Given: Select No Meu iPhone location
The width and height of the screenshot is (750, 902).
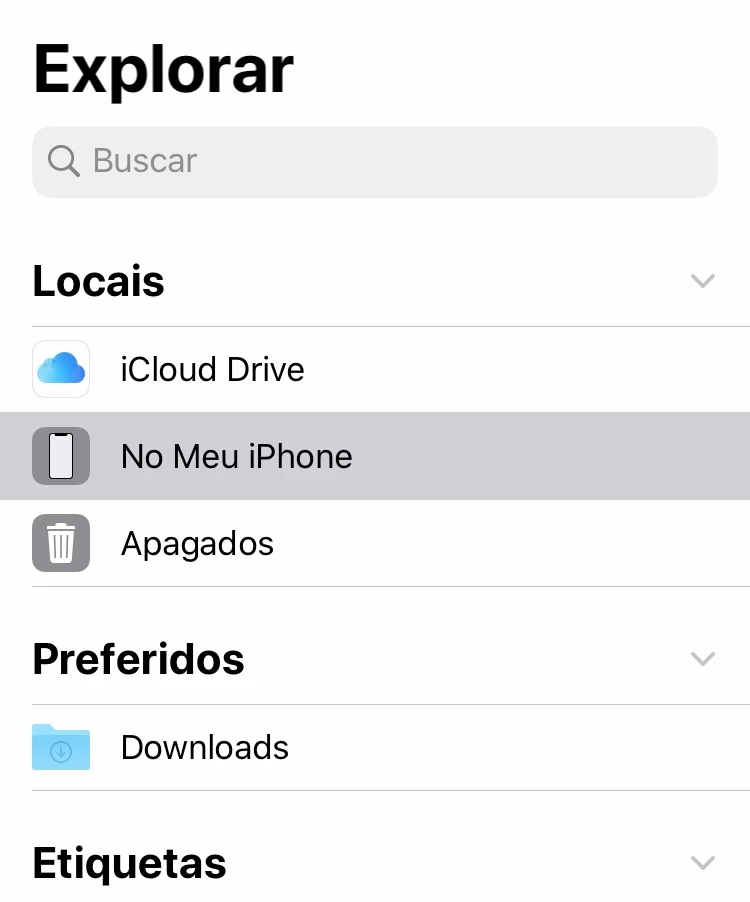Looking at the screenshot, I should click(x=236, y=457).
